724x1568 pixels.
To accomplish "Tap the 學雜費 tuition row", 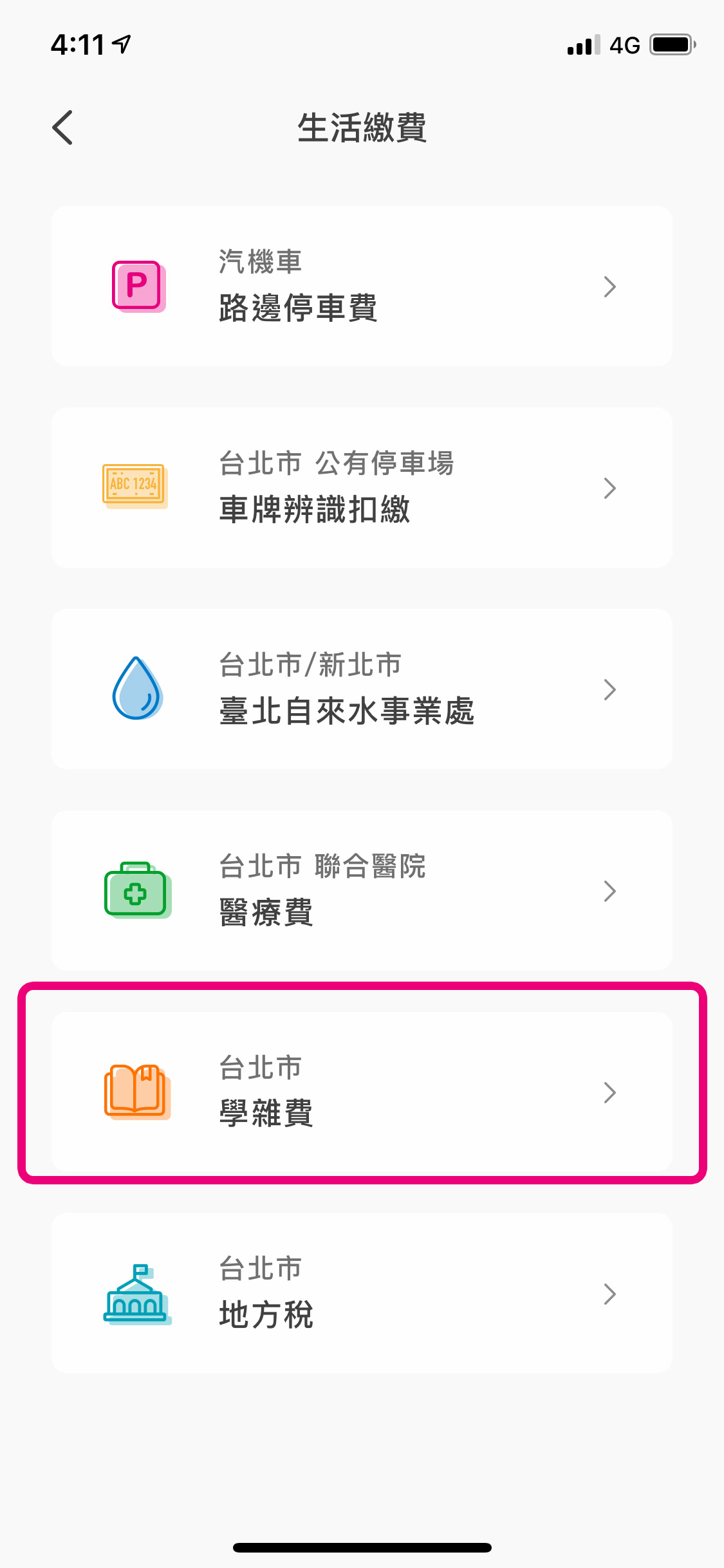I will [362, 1092].
